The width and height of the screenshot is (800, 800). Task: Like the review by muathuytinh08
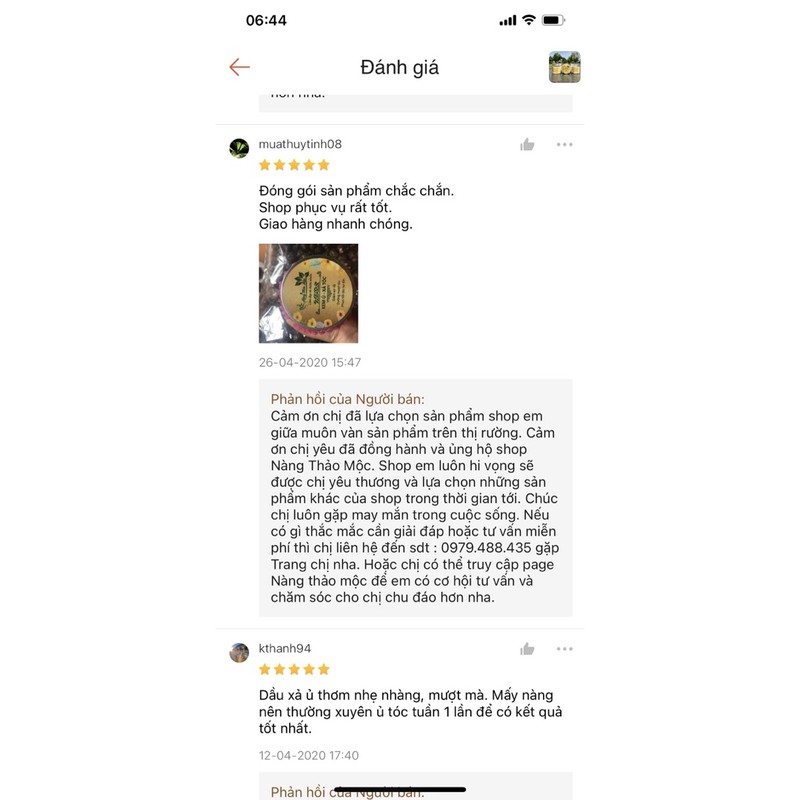pos(527,145)
